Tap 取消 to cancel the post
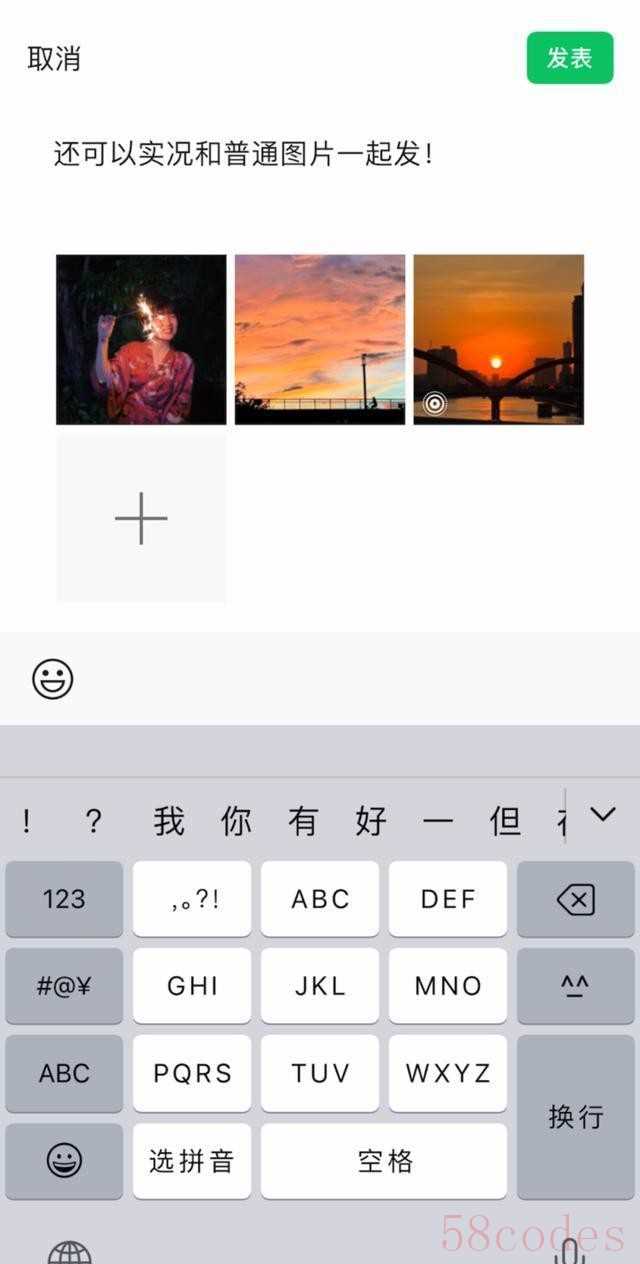This screenshot has height=1264, width=640. 54,59
